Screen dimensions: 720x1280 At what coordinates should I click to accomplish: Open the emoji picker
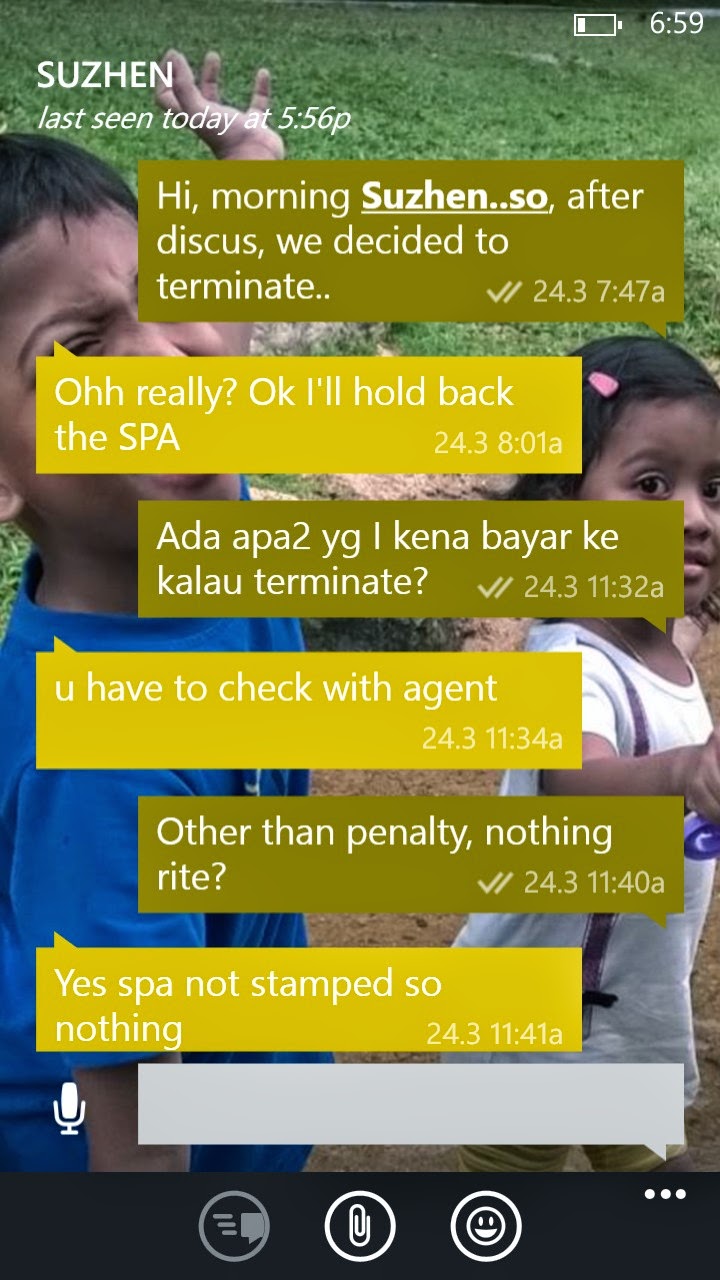click(486, 1224)
